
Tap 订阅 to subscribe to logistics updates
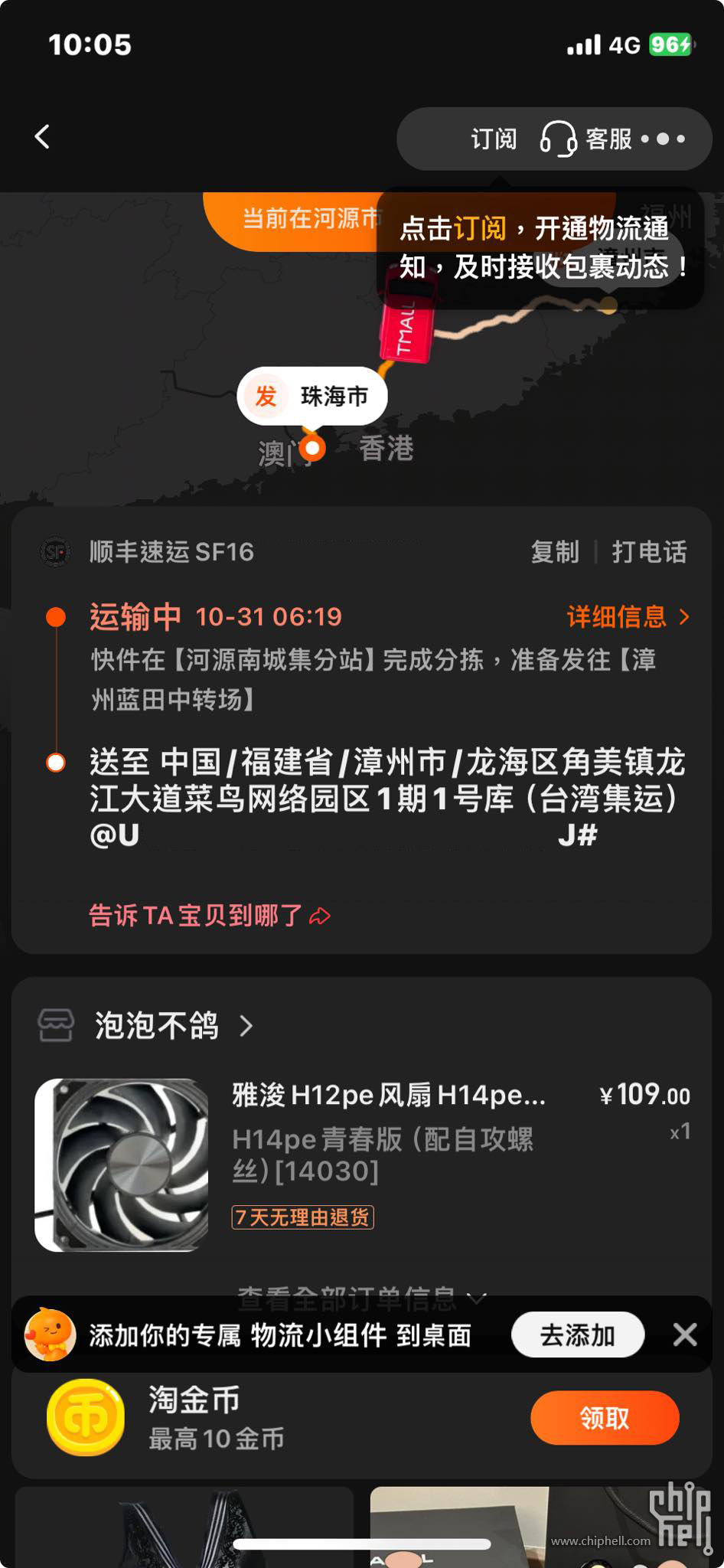[x=493, y=139]
